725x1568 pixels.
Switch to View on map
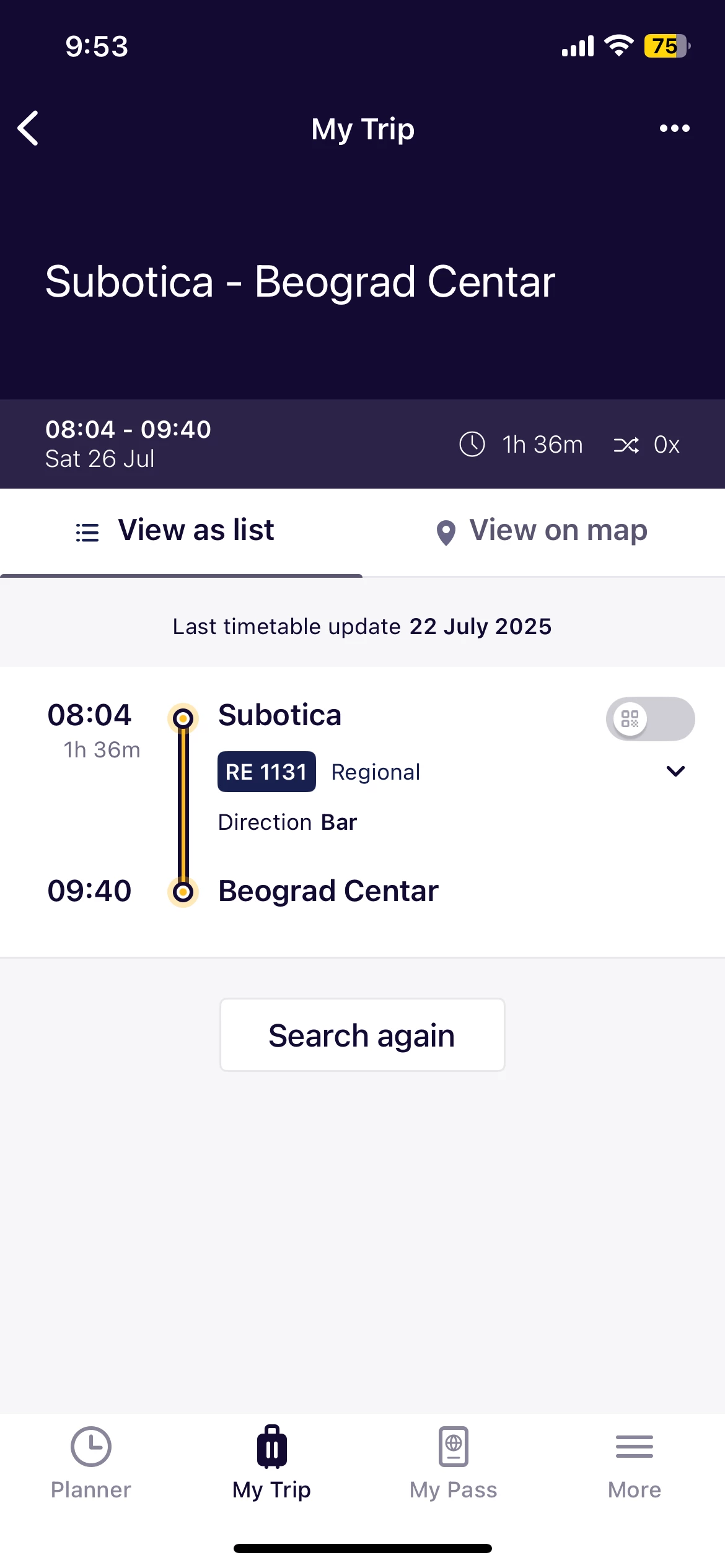pyautogui.click(x=543, y=531)
